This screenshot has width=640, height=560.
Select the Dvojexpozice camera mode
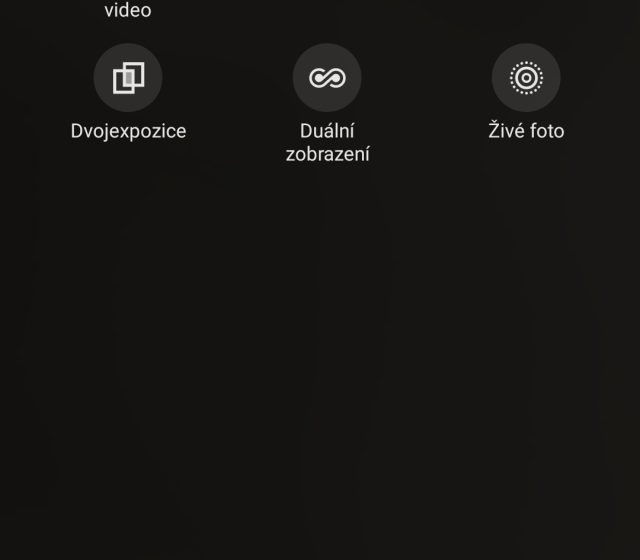128,78
